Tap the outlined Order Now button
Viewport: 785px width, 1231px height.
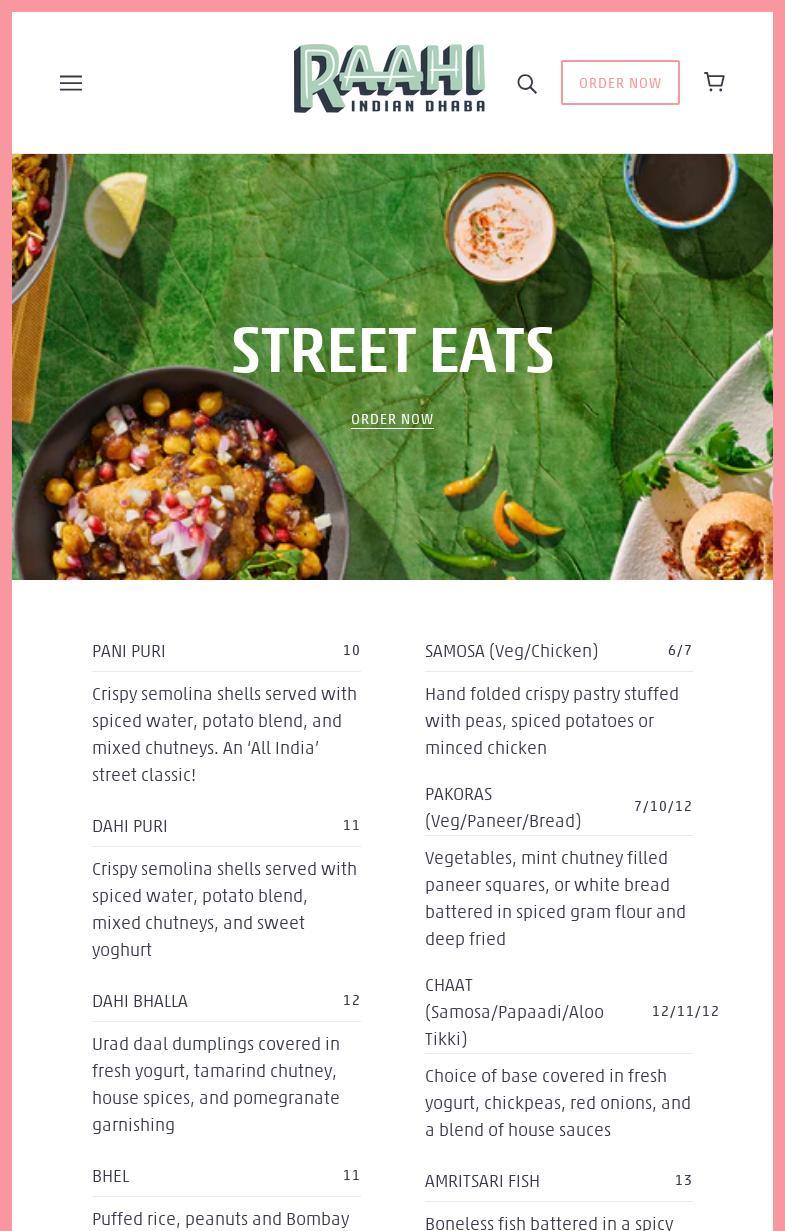(x=620, y=83)
